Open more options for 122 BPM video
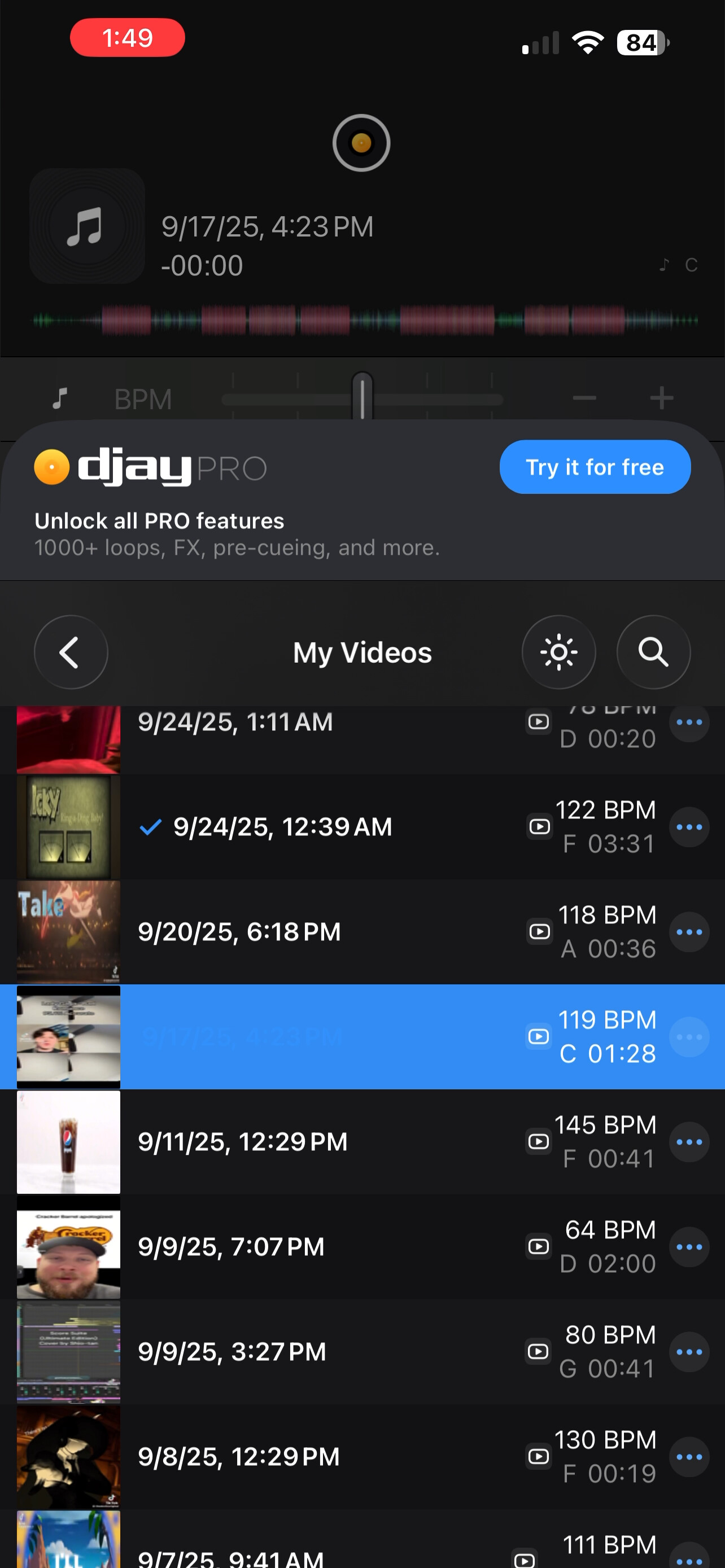The height and width of the screenshot is (1568, 725). click(689, 826)
